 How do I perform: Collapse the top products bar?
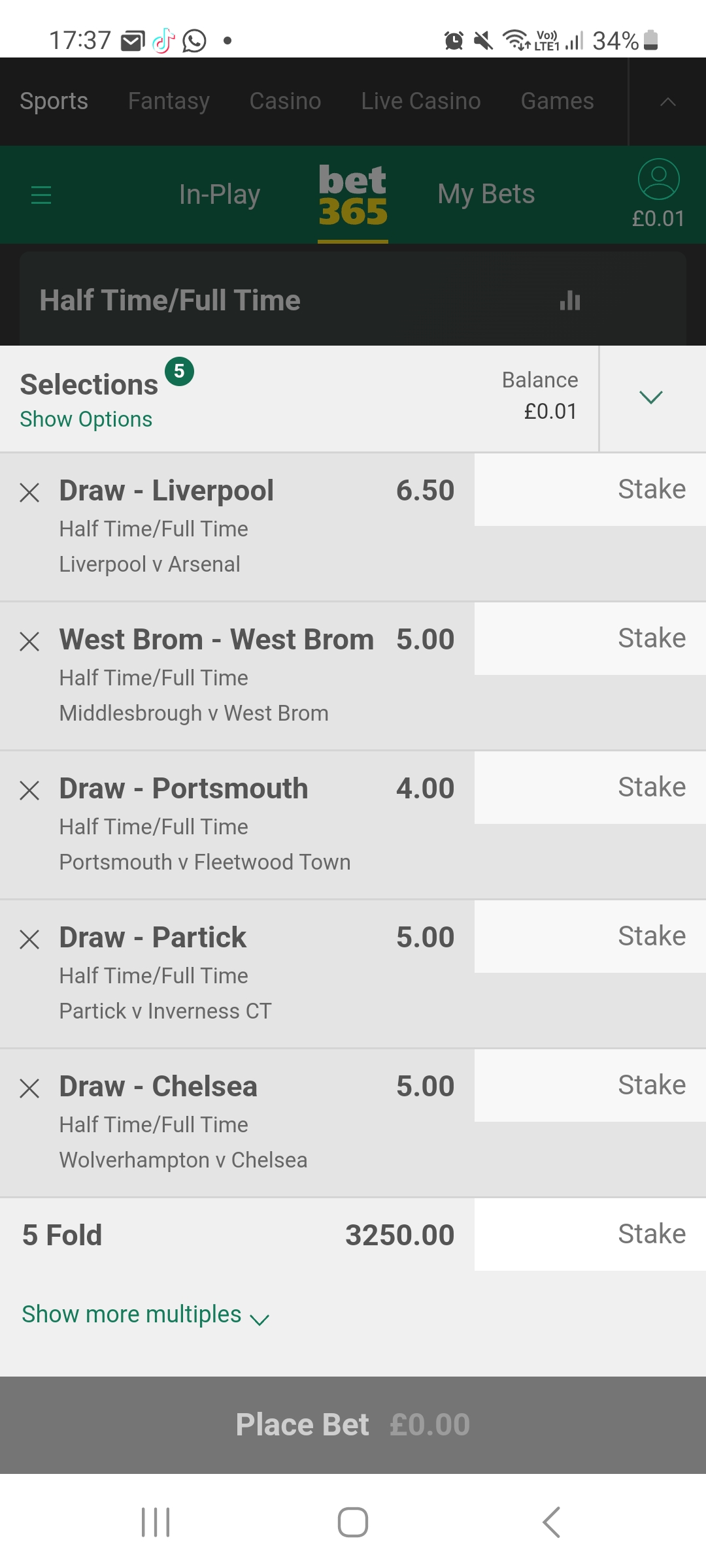pyautogui.click(x=667, y=101)
